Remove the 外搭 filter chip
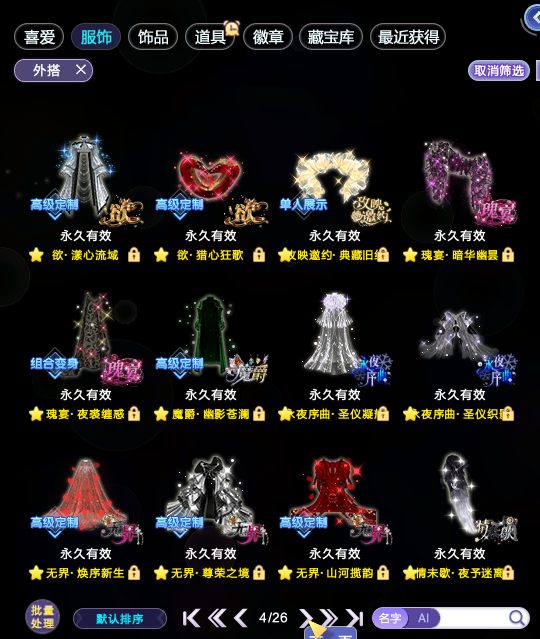Screen dimensions: 540x639 (x=81, y=70)
